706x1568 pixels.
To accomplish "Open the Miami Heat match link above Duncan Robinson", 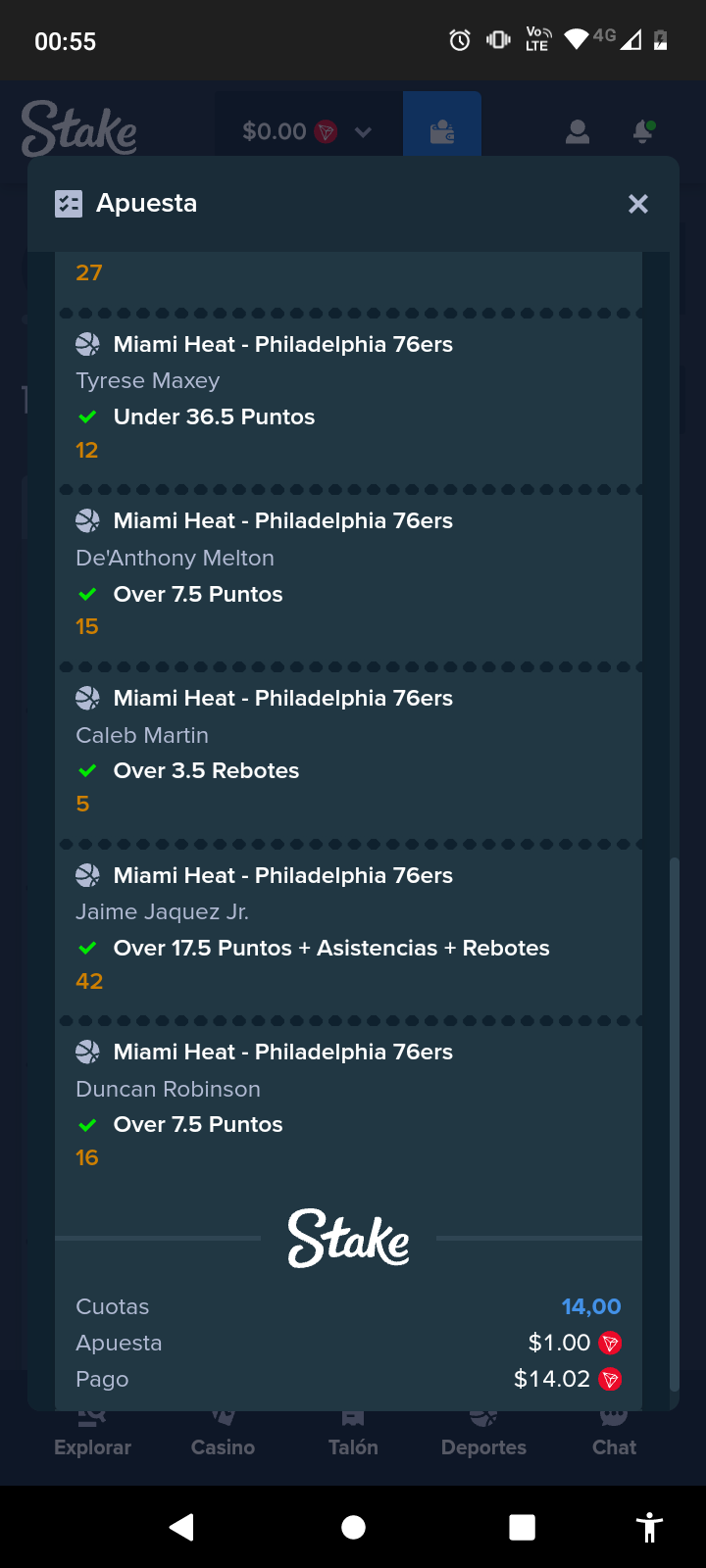I will tap(283, 1052).
